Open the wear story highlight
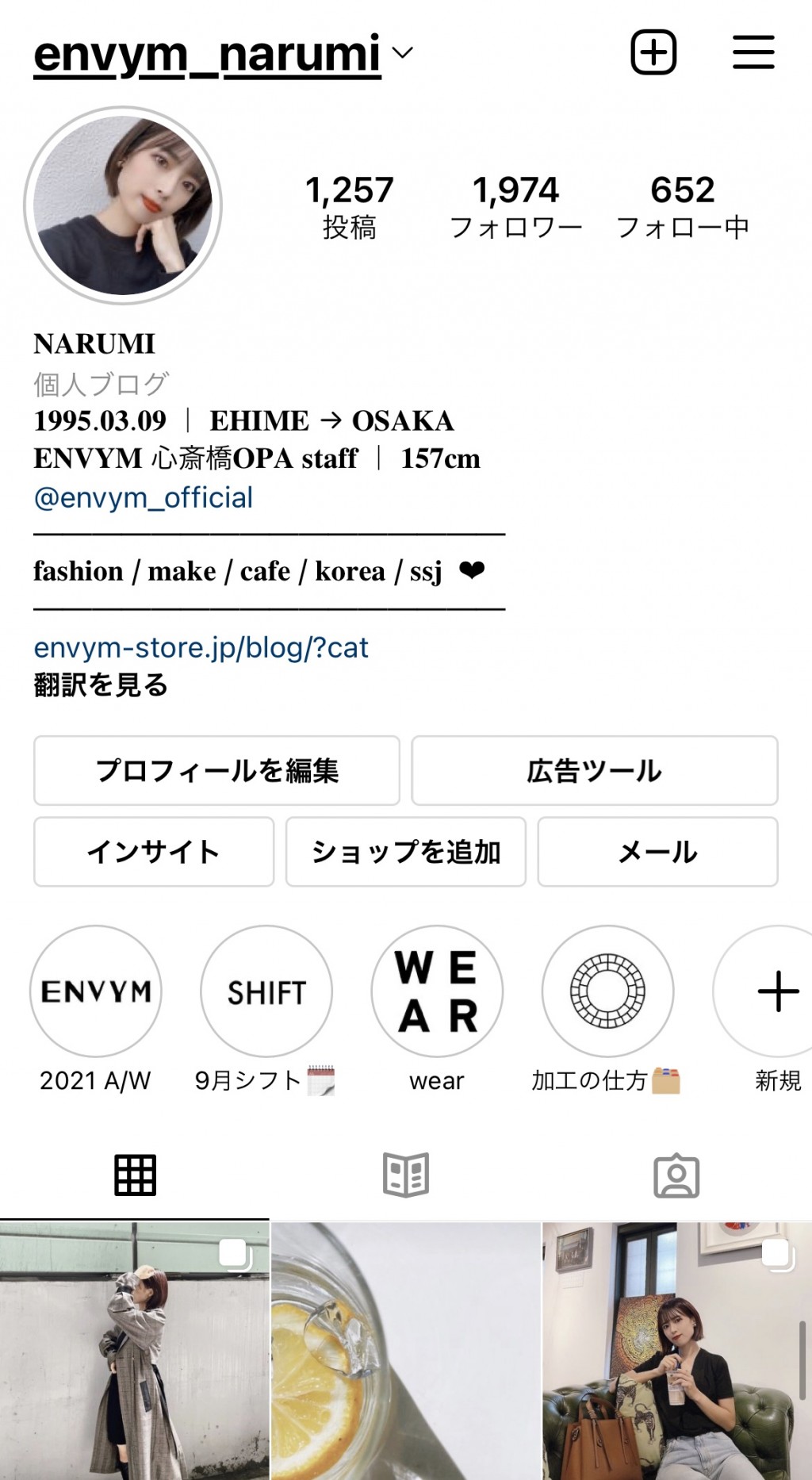Viewport: 812px width, 1480px height. click(x=437, y=991)
